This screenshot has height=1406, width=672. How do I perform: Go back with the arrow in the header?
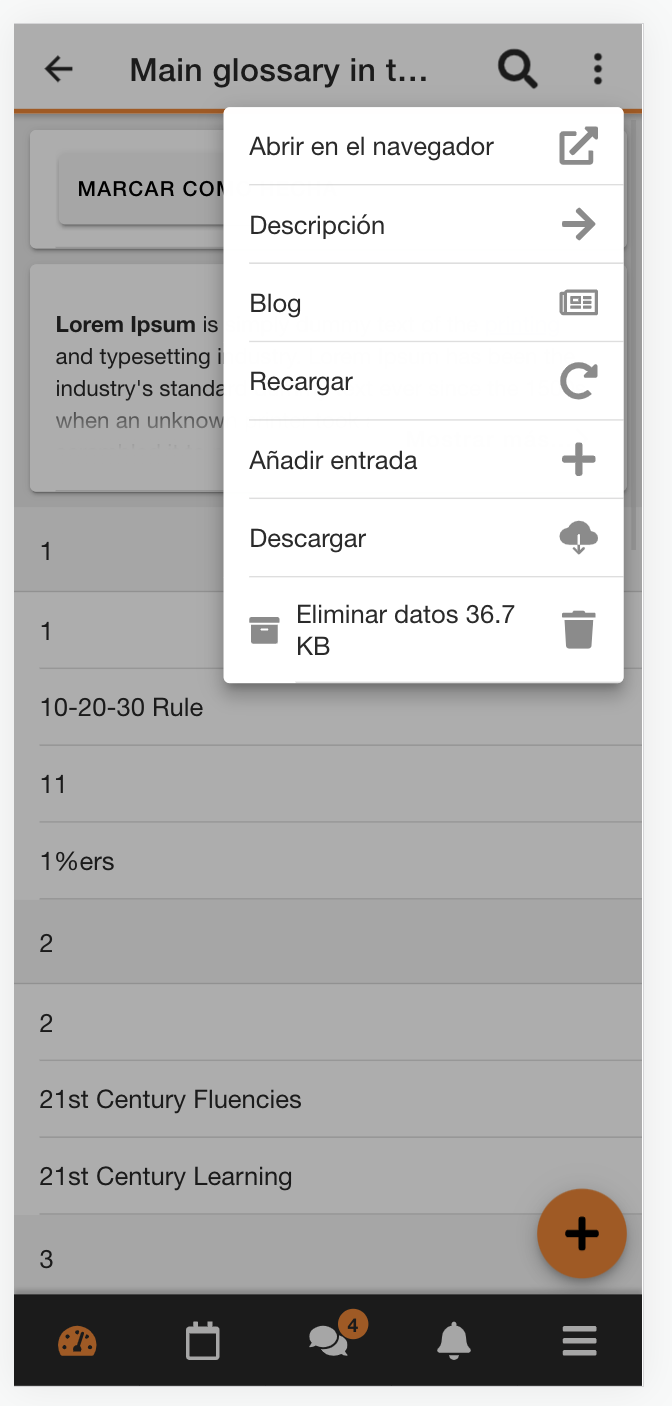coord(59,69)
